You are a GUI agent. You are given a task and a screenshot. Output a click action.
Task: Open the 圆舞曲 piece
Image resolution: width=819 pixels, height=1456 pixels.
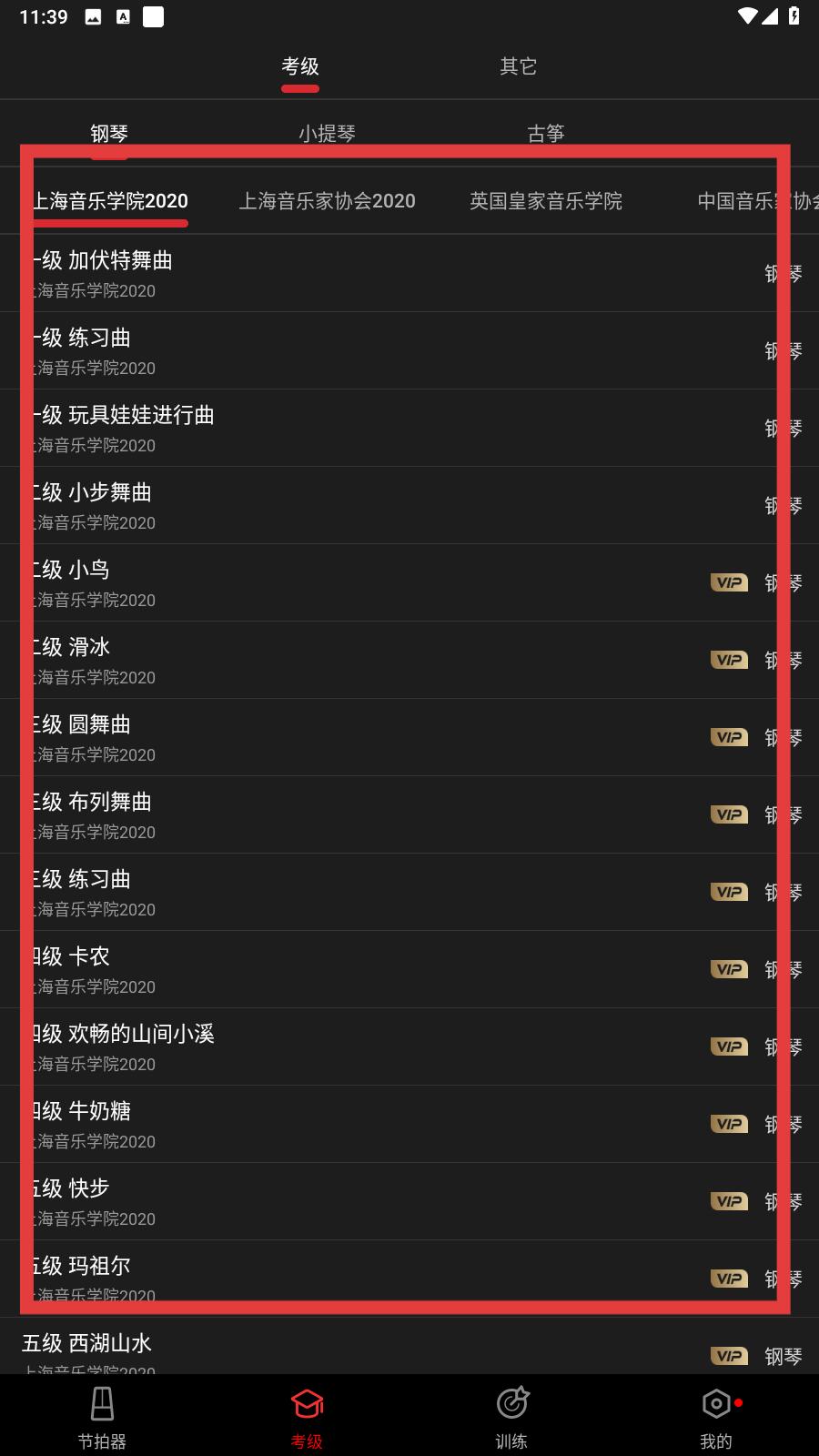409,737
